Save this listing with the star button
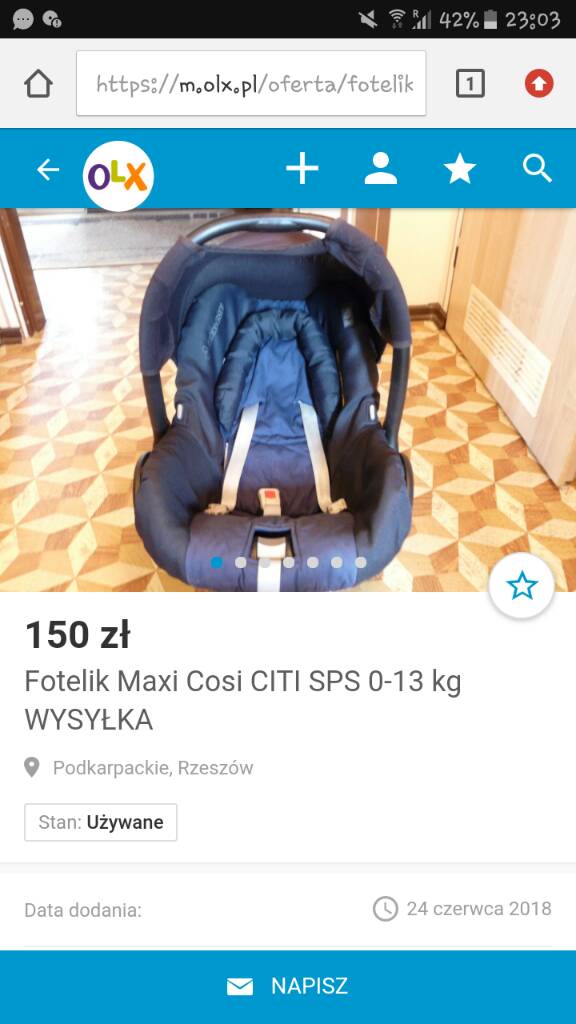The width and height of the screenshot is (576, 1024). pos(522,586)
